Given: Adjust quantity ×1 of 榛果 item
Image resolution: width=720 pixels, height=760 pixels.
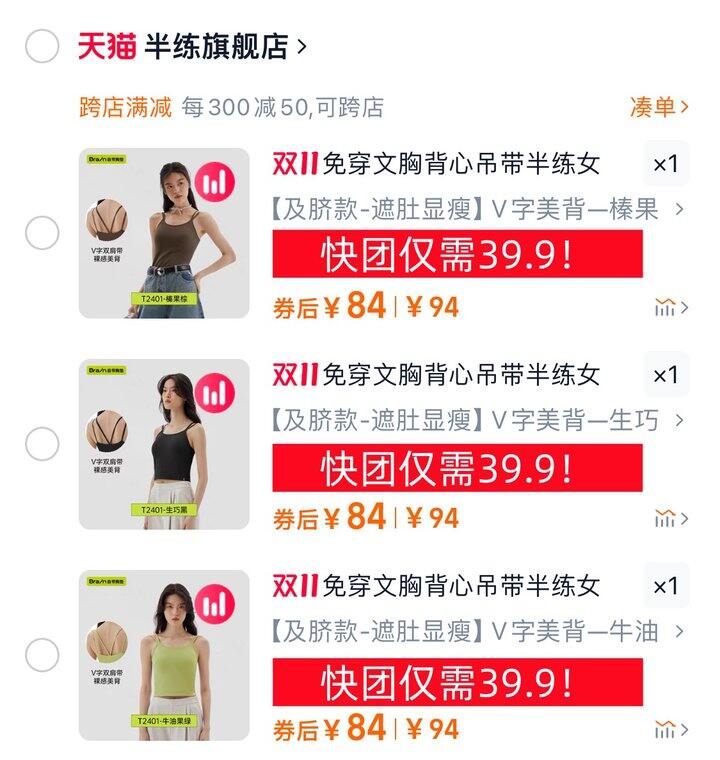Looking at the screenshot, I should [665, 164].
